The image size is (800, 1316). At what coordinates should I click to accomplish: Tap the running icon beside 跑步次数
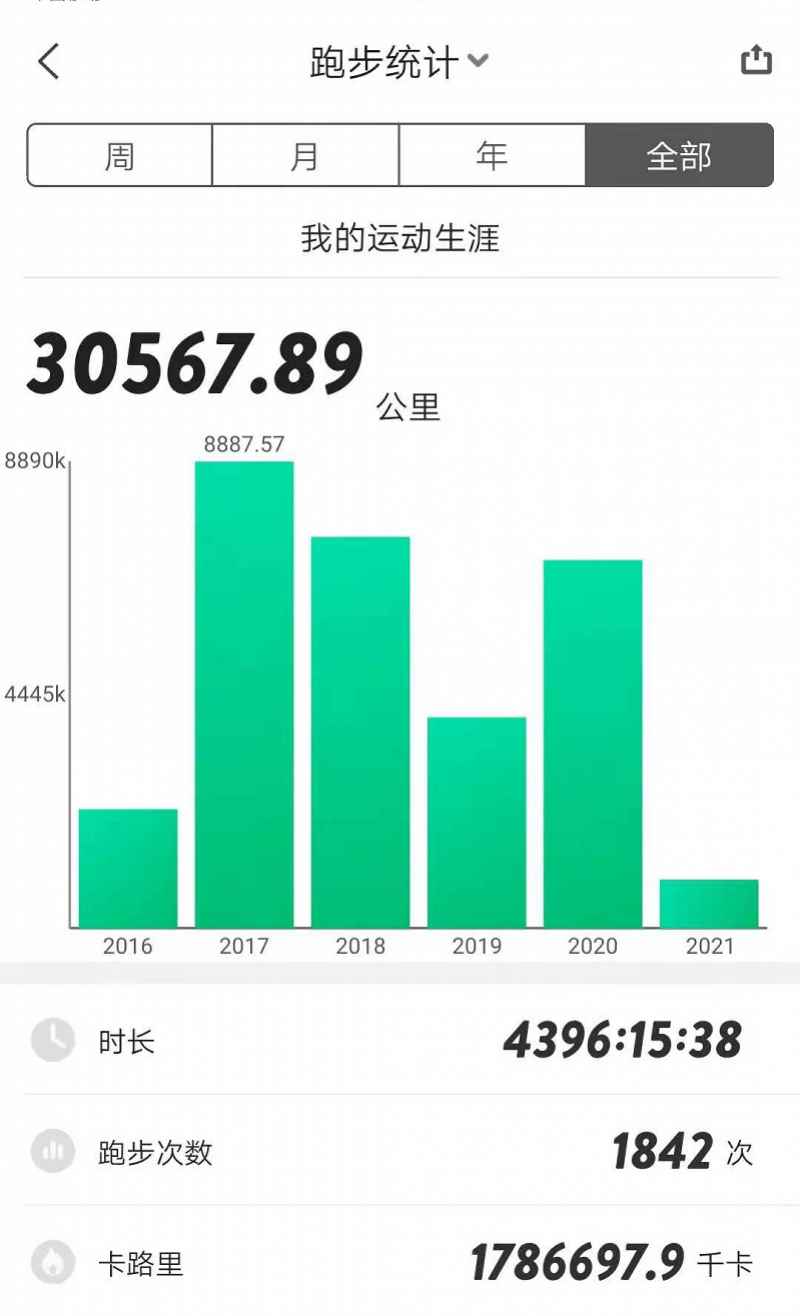pyautogui.click(x=51, y=1152)
